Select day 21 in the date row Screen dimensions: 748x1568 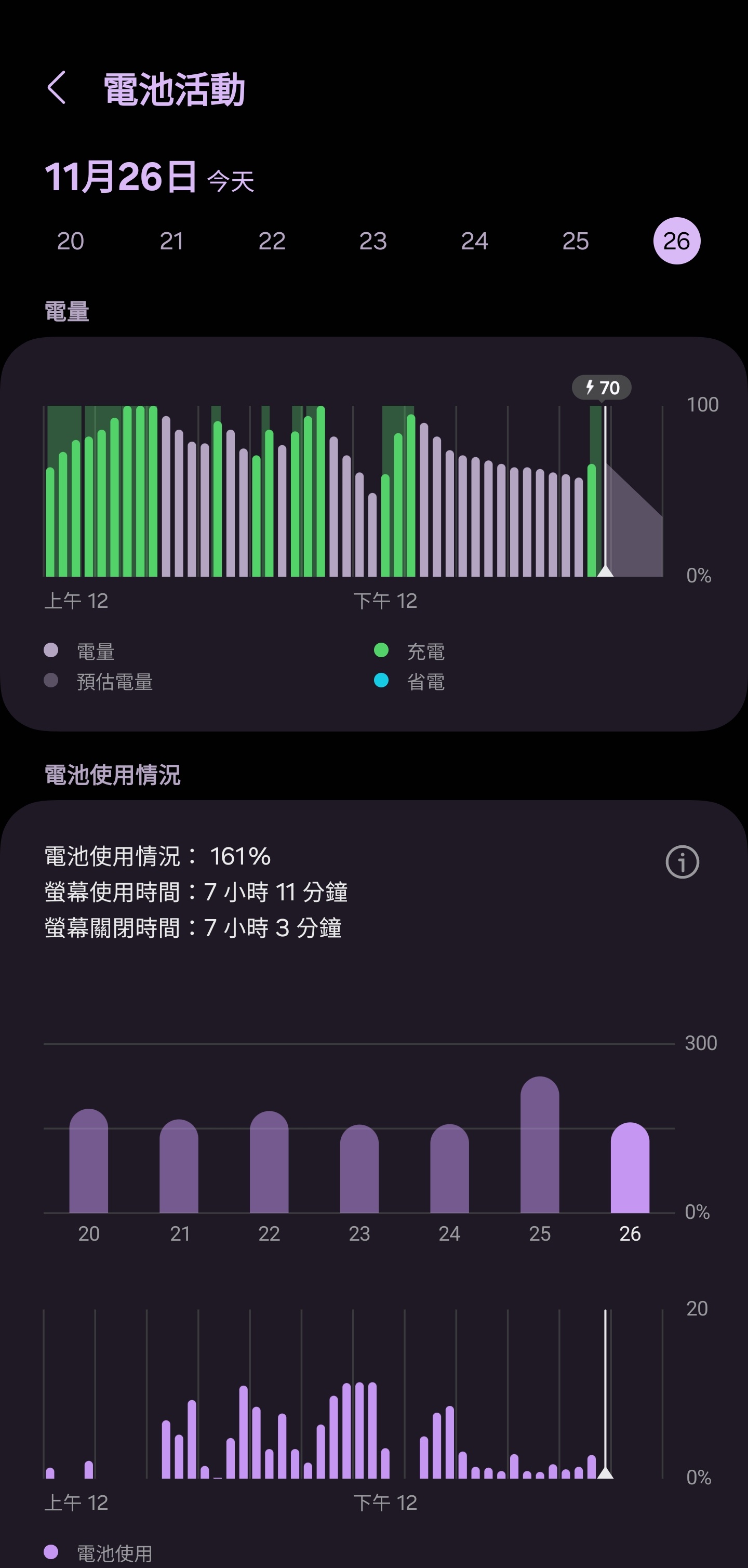point(171,241)
